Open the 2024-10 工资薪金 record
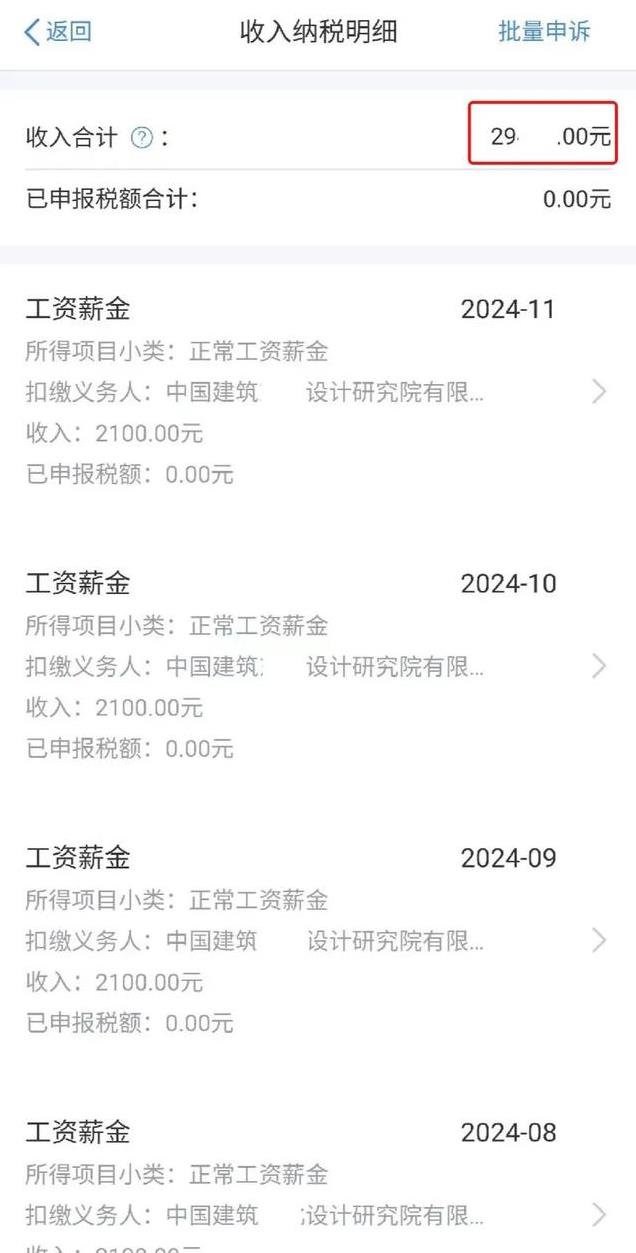This screenshot has width=636, height=1253. click(x=318, y=666)
